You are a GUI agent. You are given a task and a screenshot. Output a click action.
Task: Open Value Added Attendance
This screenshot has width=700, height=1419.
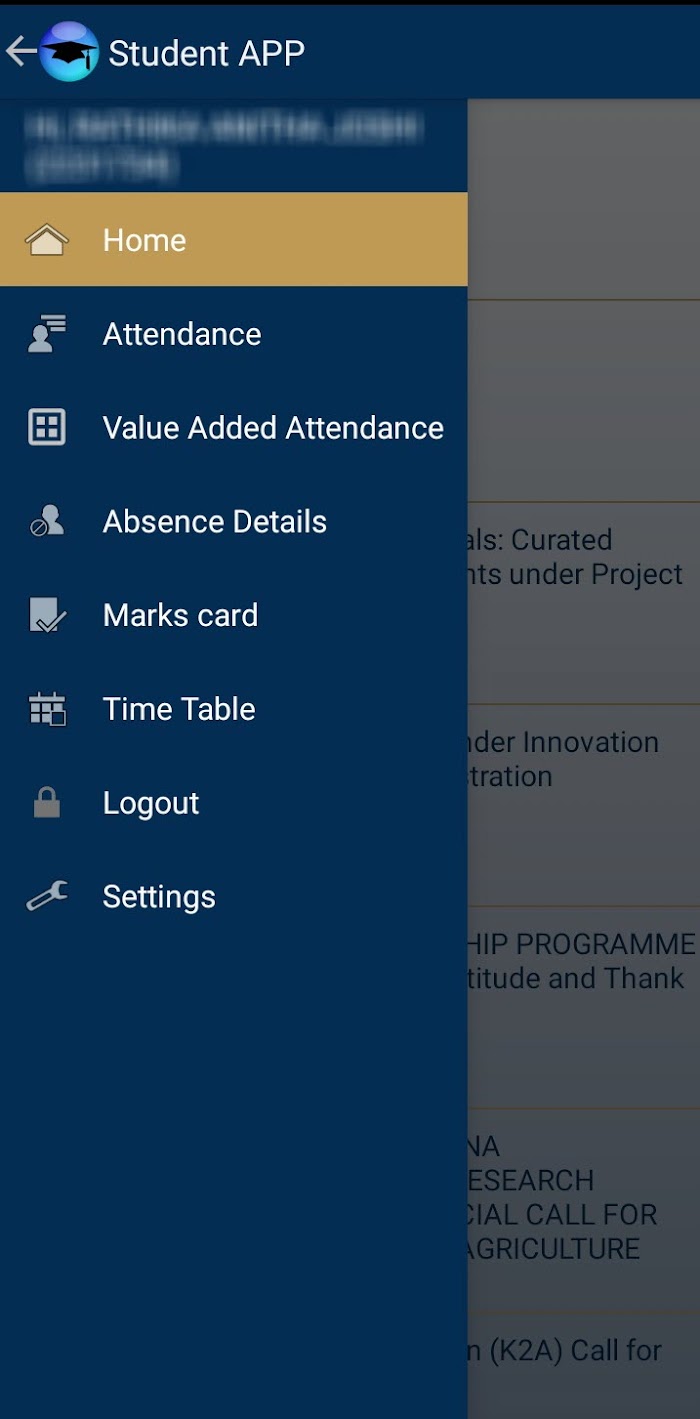[233, 428]
